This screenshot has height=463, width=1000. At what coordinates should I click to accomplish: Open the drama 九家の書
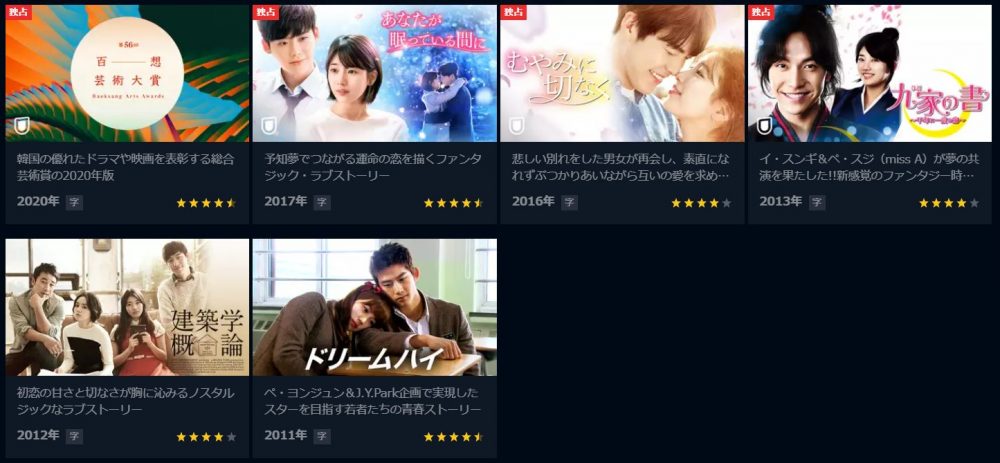[869, 75]
